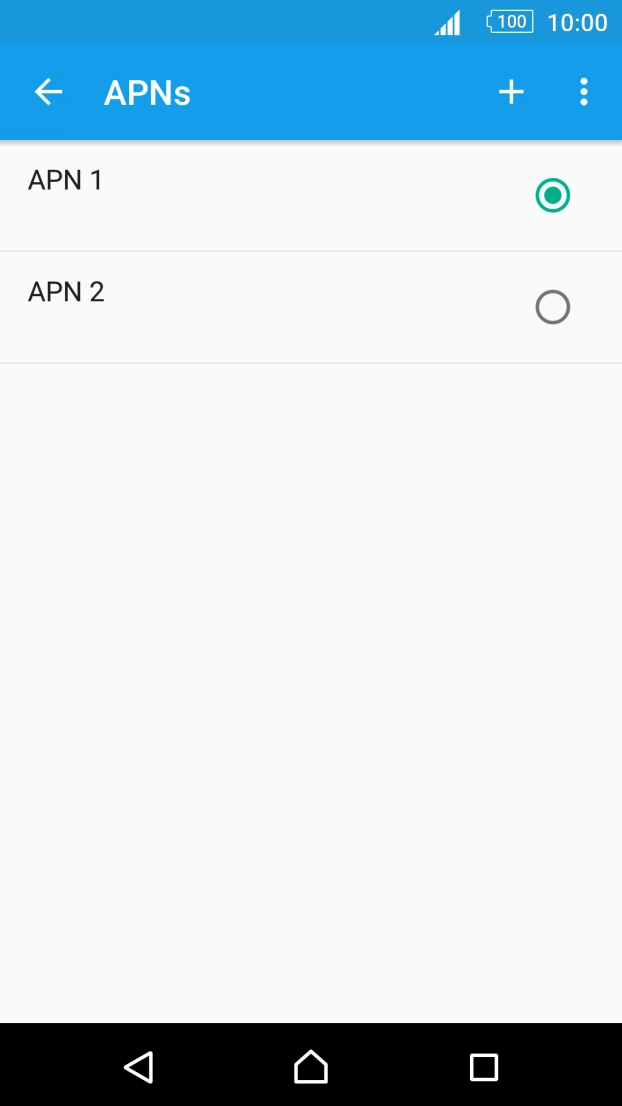Open recent apps from the navigation bar
622x1106 pixels.
coord(484,1066)
